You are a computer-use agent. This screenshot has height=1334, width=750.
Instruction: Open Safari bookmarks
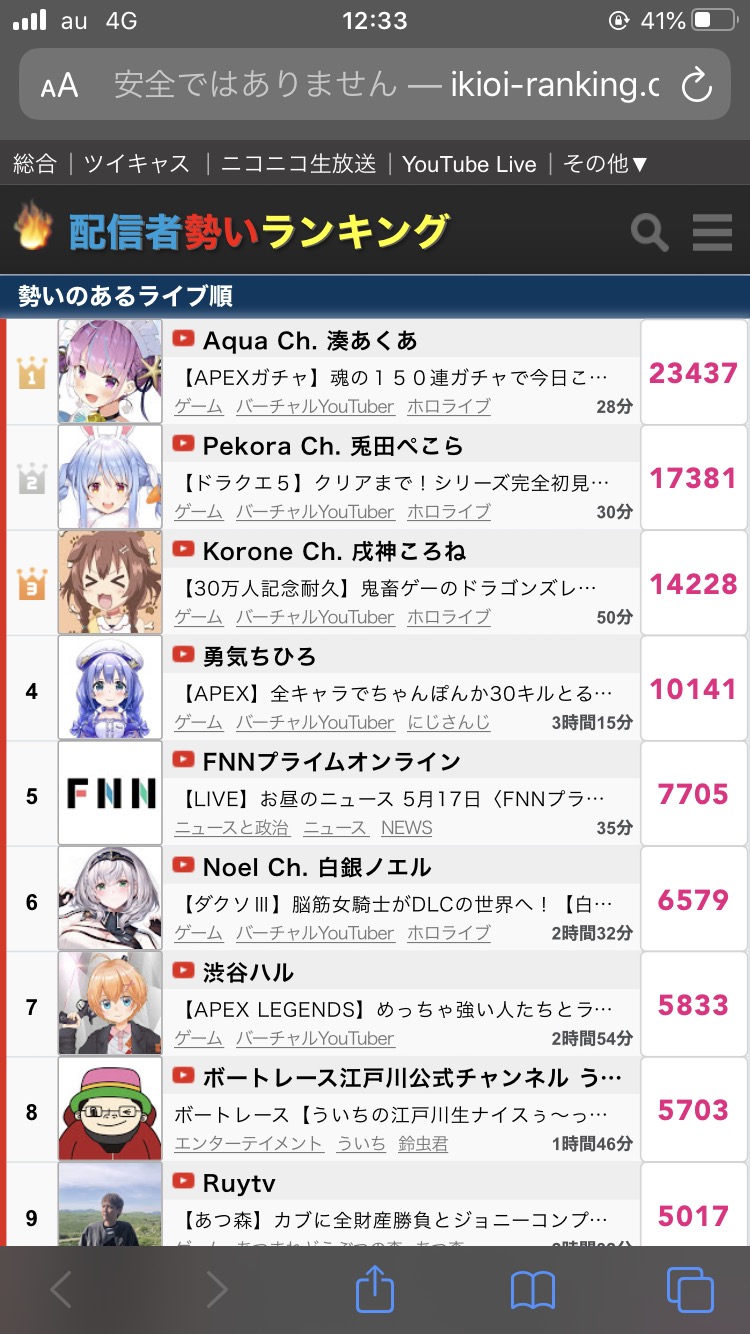532,1291
